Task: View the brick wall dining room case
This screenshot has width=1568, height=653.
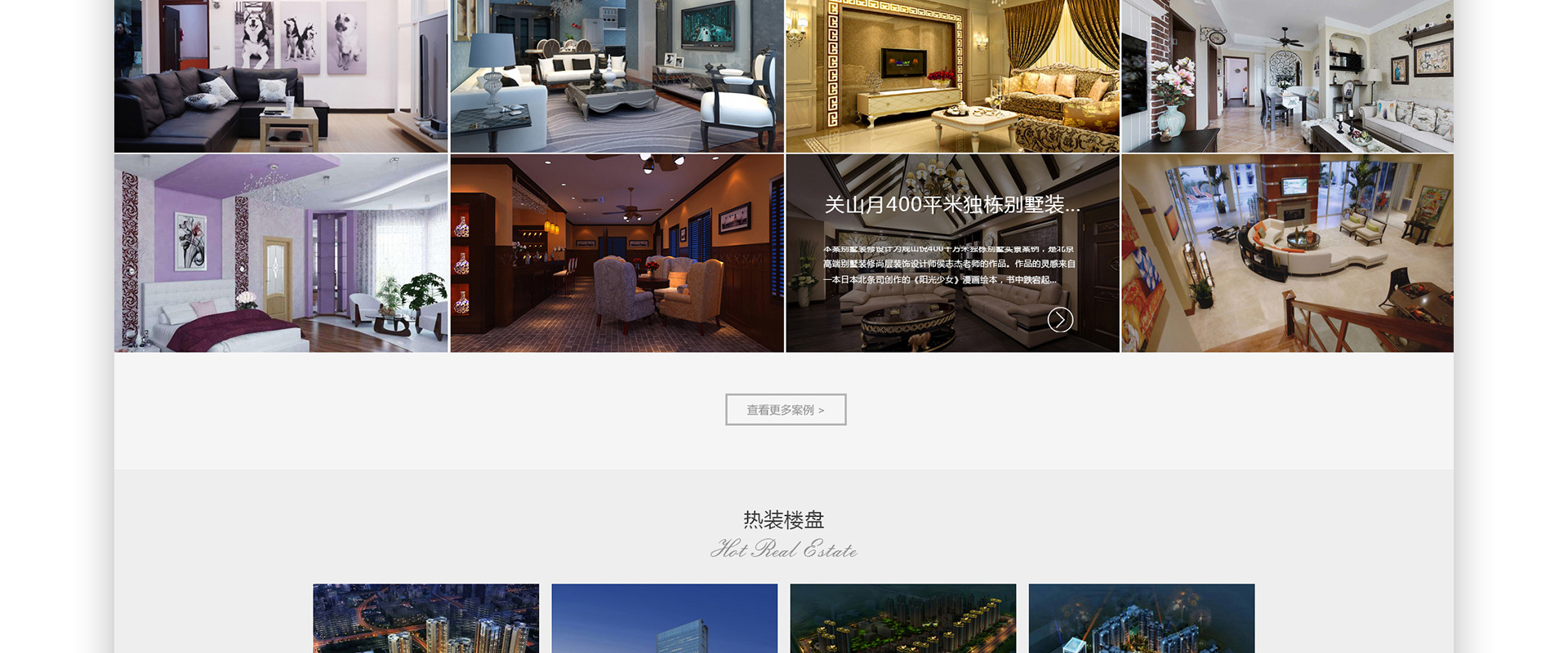Action: tap(1287, 75)
